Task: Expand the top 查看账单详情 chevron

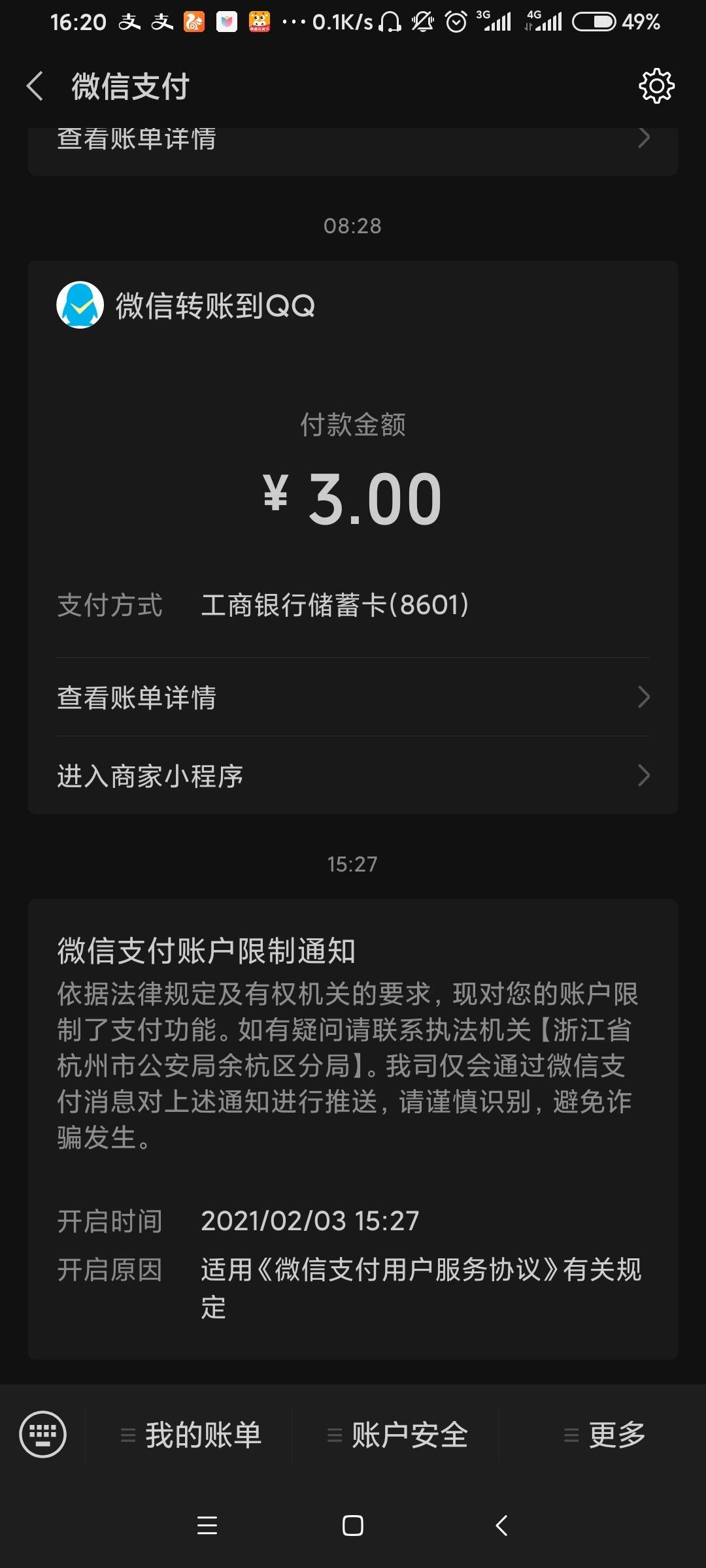Action: tap(645, 139)
